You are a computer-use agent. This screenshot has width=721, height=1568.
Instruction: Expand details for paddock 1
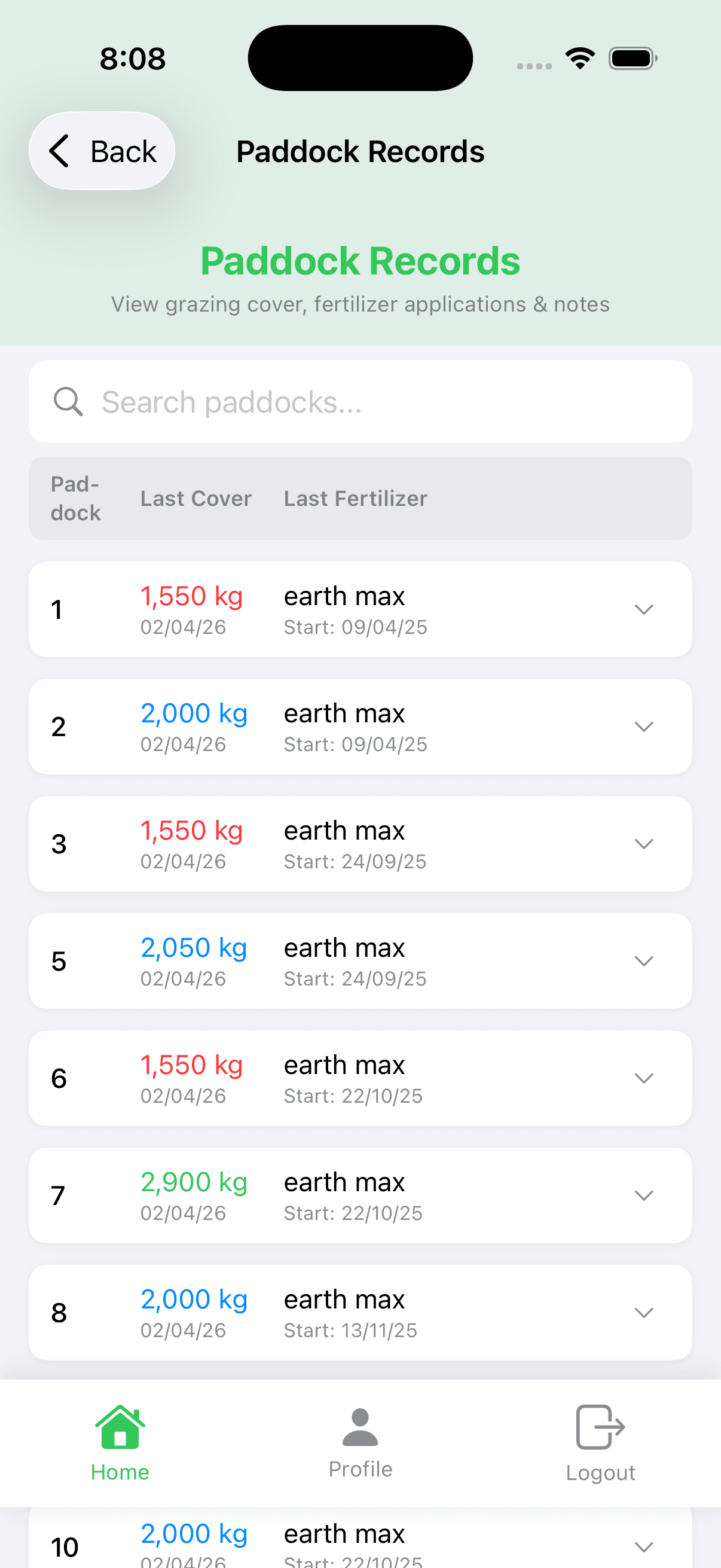pyautogui.click(x=644, y=609)
